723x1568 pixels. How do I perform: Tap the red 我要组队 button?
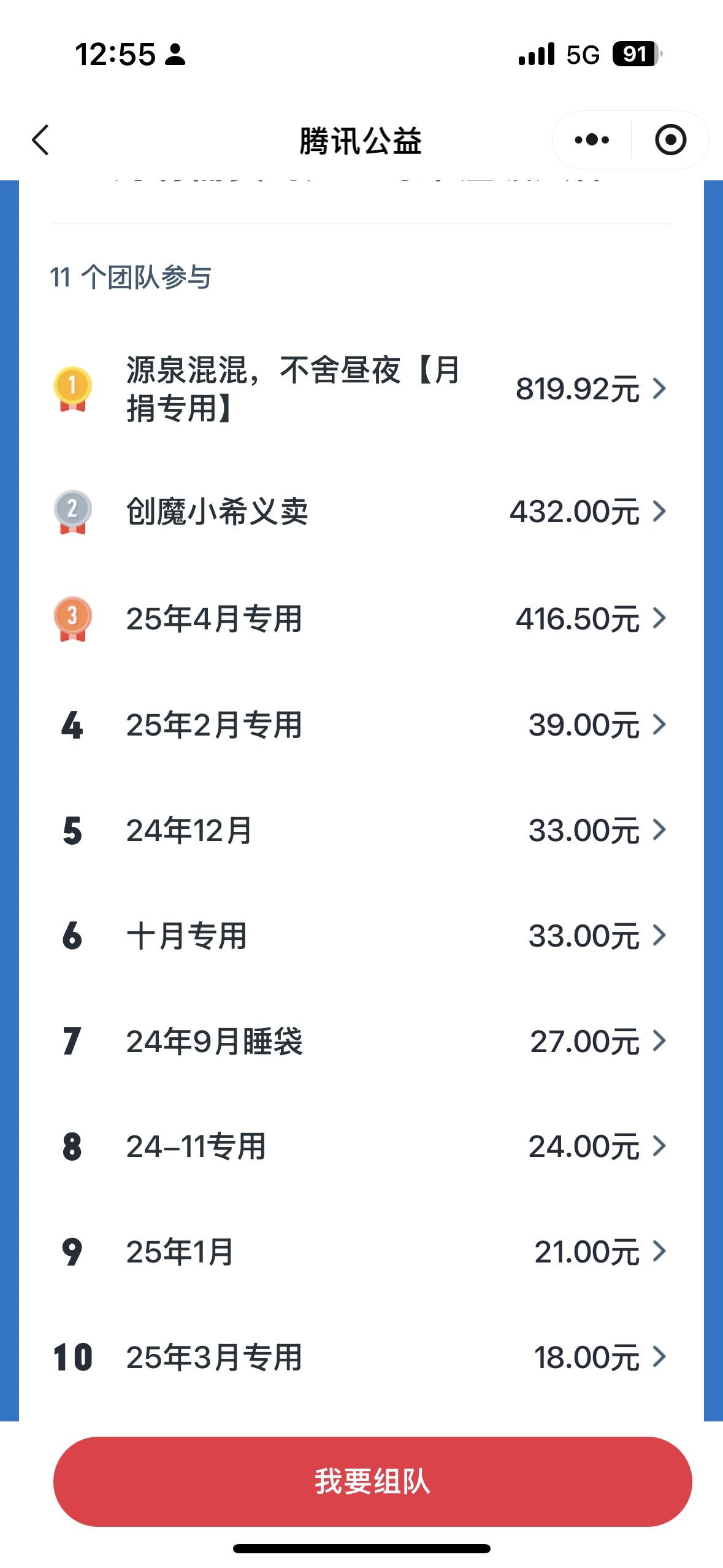tap(372, 1481)
